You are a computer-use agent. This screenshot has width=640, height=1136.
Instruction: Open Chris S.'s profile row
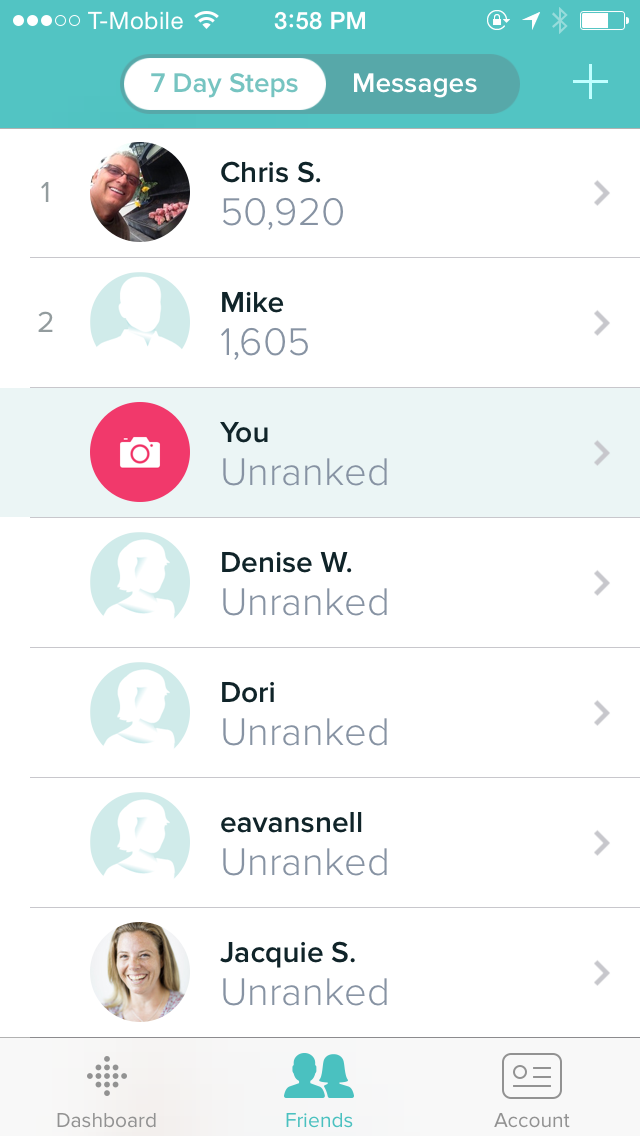320,193
